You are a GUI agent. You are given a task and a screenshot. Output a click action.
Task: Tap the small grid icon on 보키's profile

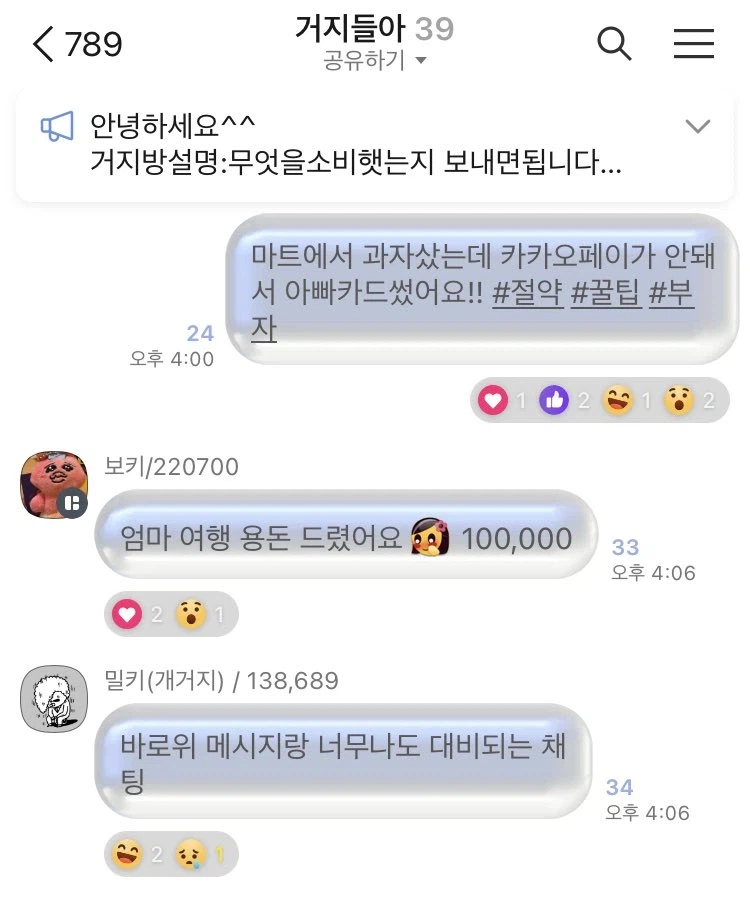pyautogui.click(x=72, y=504)
